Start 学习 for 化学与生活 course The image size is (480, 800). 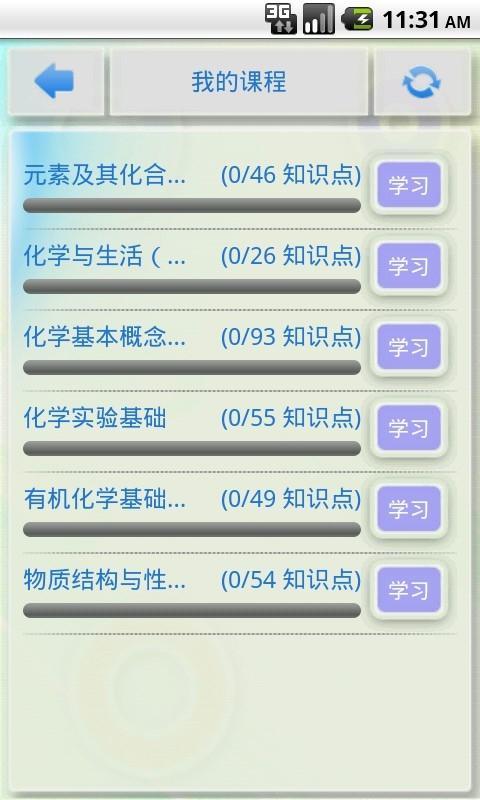[x=409, y=266]
